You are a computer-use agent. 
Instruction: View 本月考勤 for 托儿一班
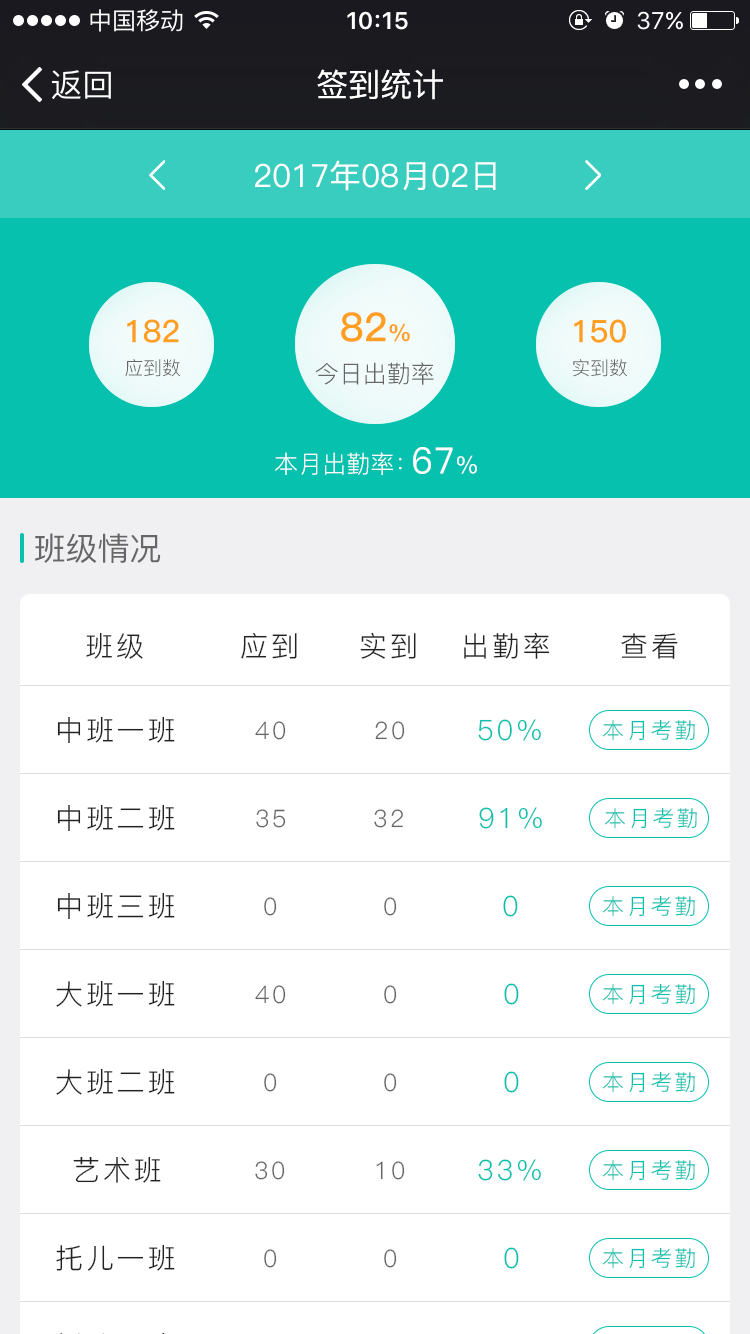coord(649,1258)
